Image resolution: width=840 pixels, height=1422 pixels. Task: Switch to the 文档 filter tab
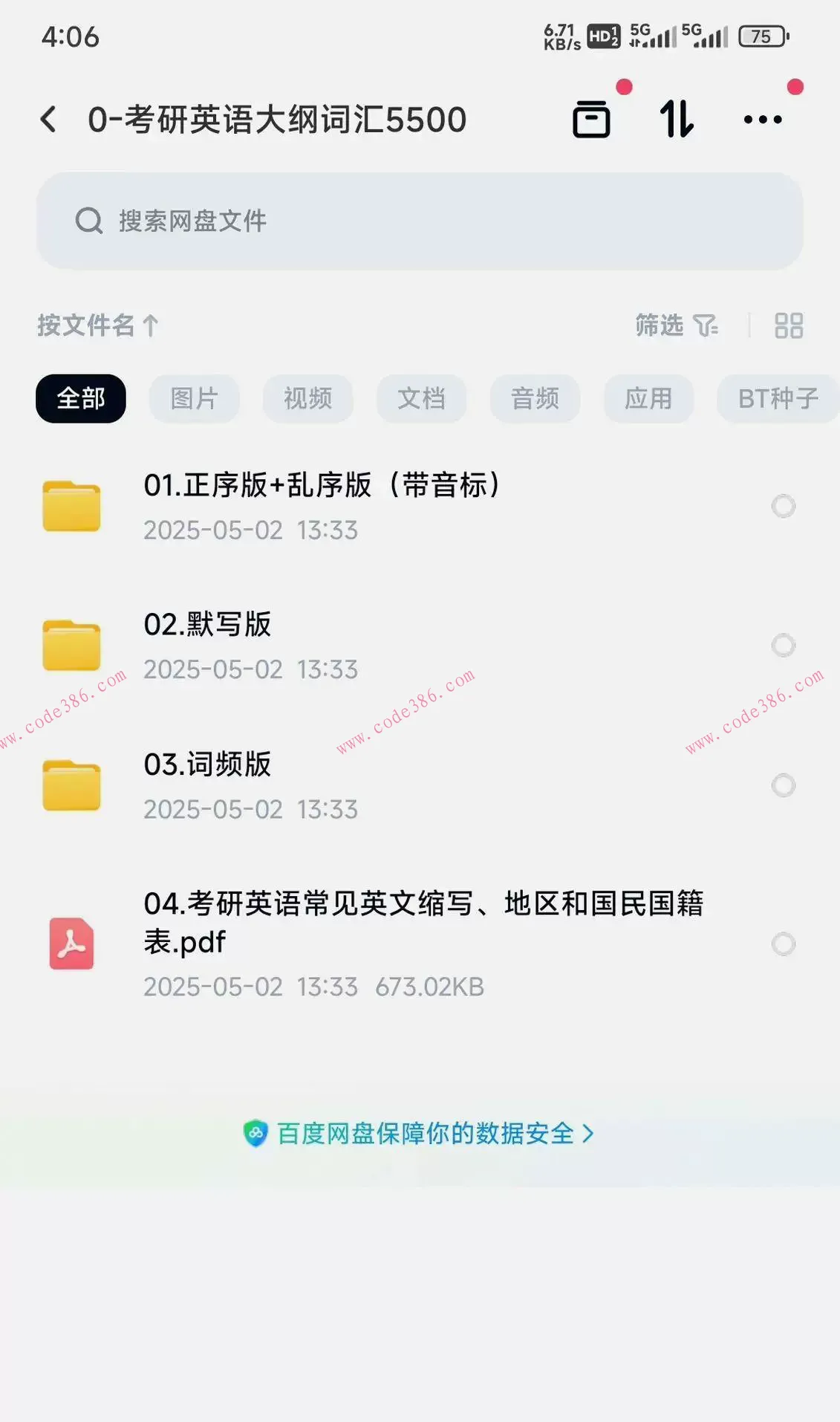(x=421, y=398)
